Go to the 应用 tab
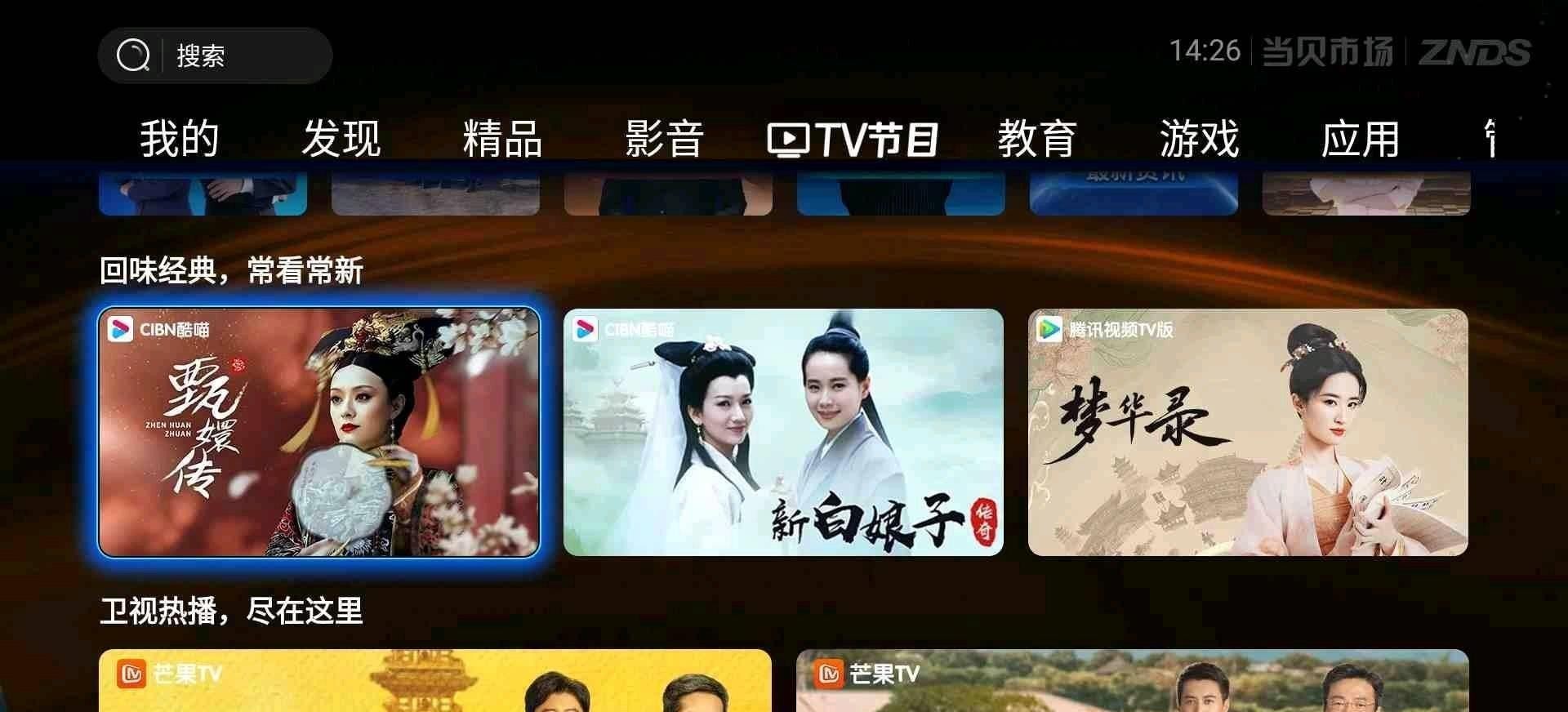This screenshot has height=712, width=1568. [1361, 139]
